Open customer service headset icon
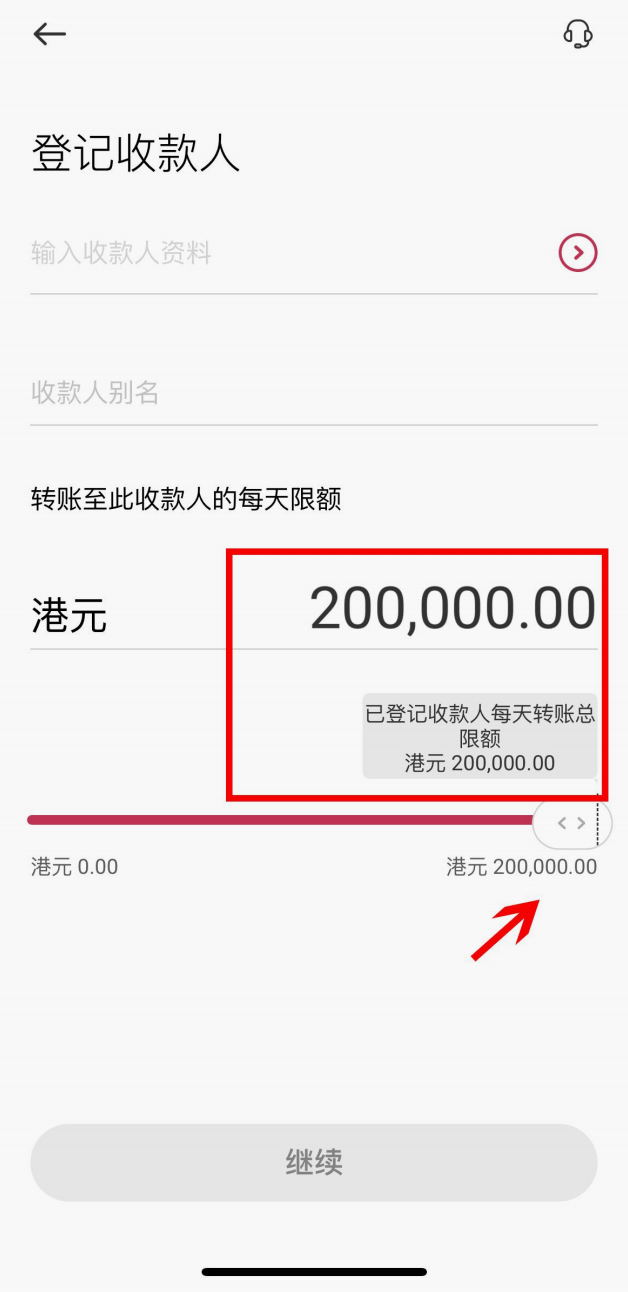This screenshot has width=628, height=1292. coord(578,34)
